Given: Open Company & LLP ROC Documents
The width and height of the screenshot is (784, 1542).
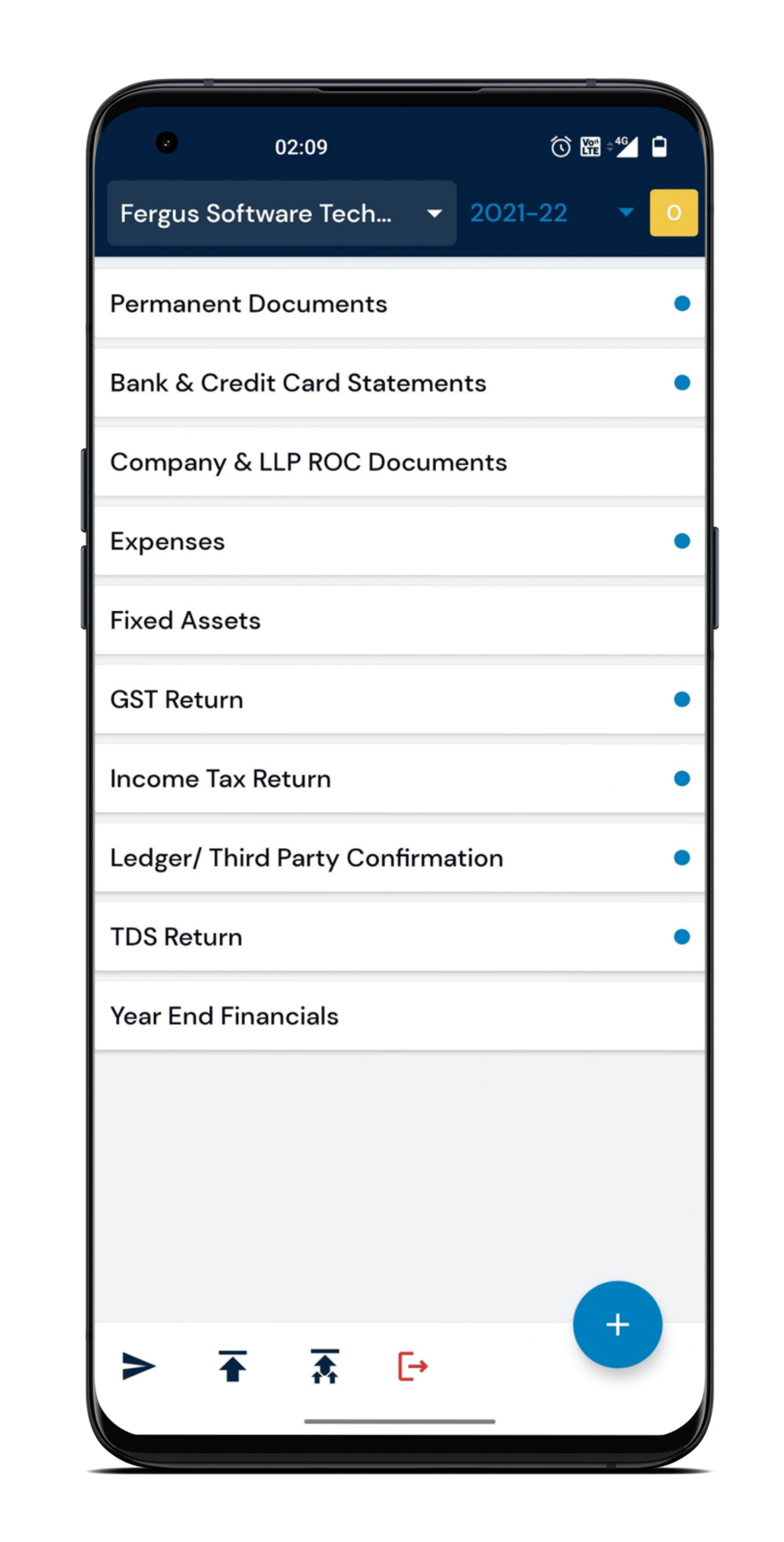Looking at the screenshot, I should [399, 462].
